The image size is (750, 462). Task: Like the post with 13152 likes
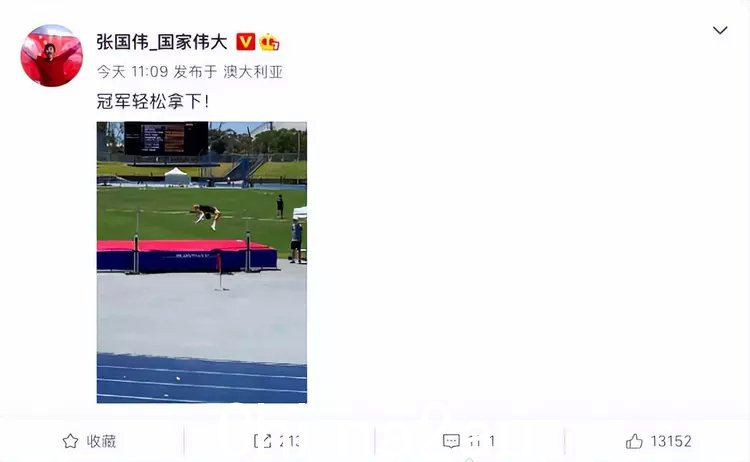click(658, 441)
